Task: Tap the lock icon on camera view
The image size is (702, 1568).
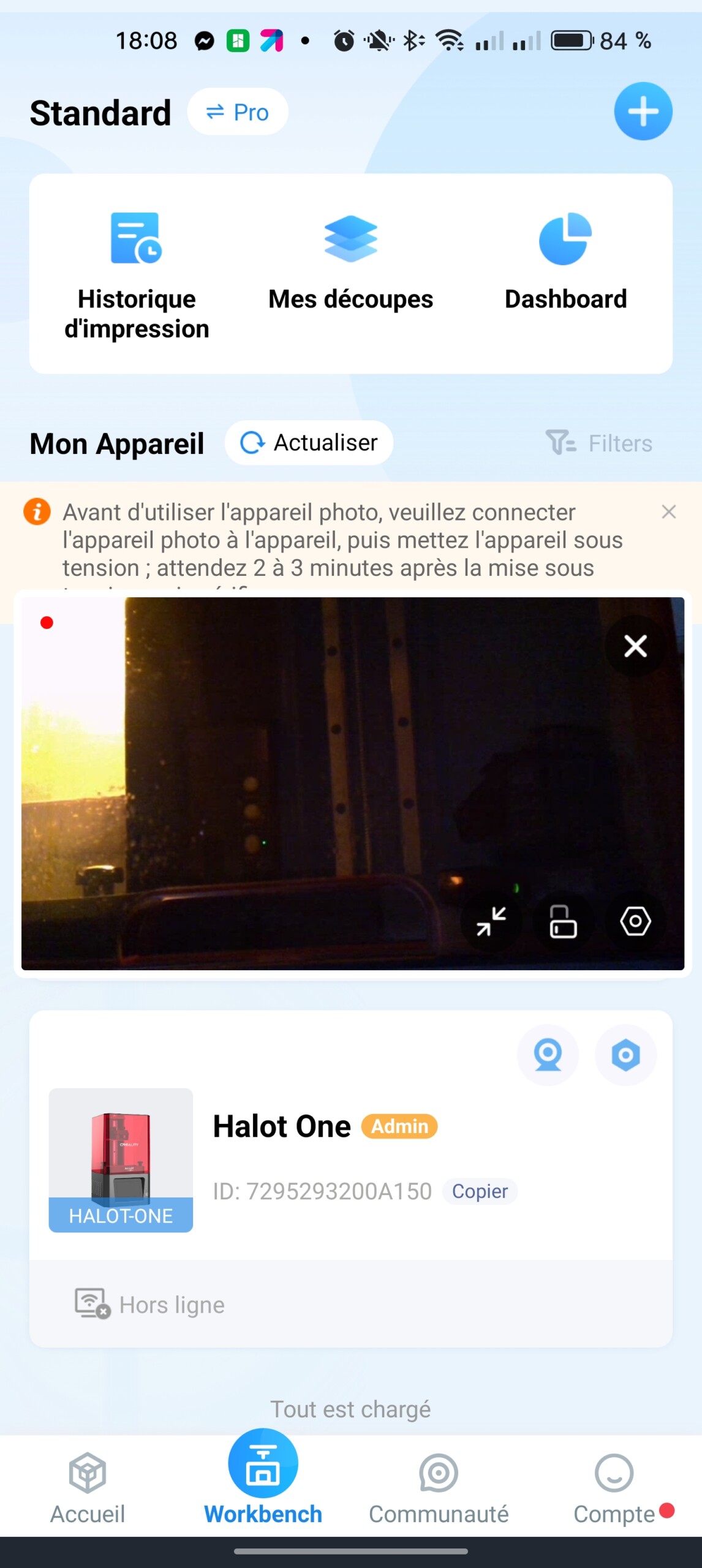Action: click(x=563, y=921)
